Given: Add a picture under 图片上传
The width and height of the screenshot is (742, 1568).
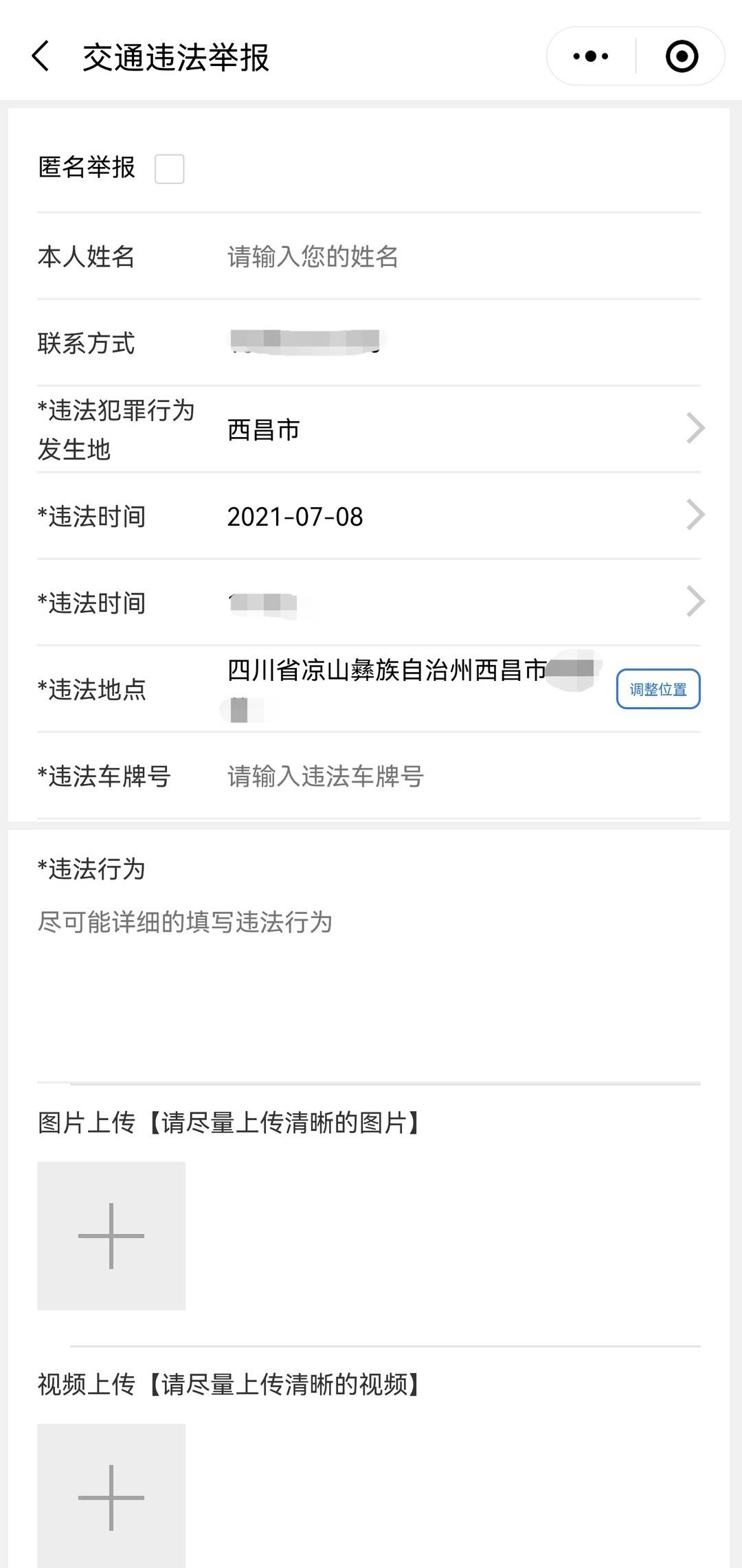Looking at the screenshot, I should click(x=111, y=1235).
